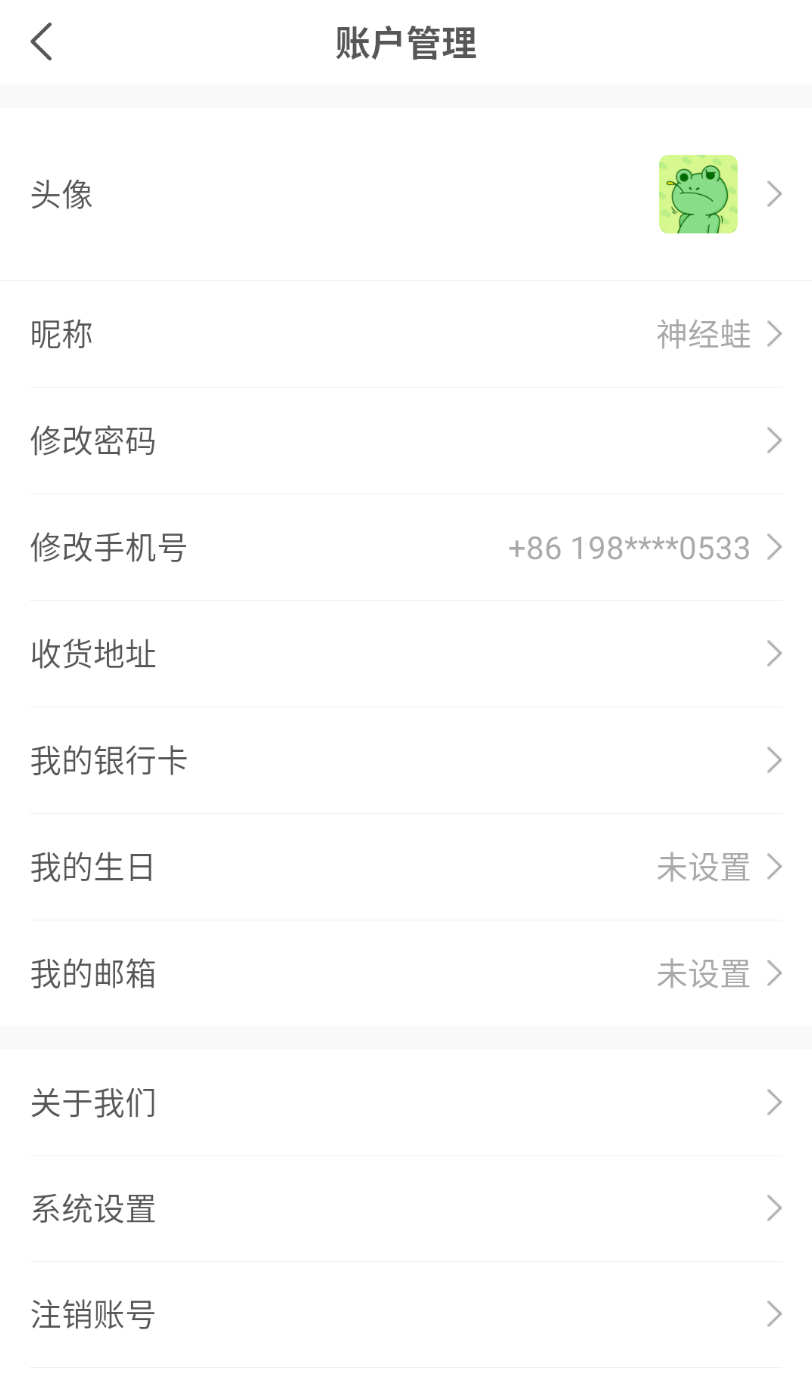Set birthday in 我的生日
812x1376 pixels.
point(406,867)
